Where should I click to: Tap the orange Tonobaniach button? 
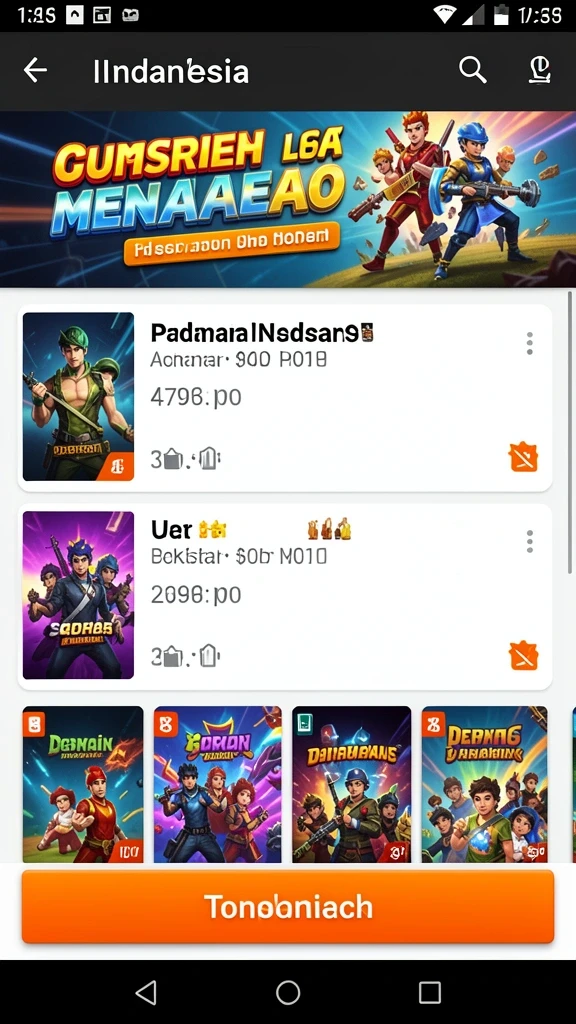pyautogui.click(x=288, y=907)
